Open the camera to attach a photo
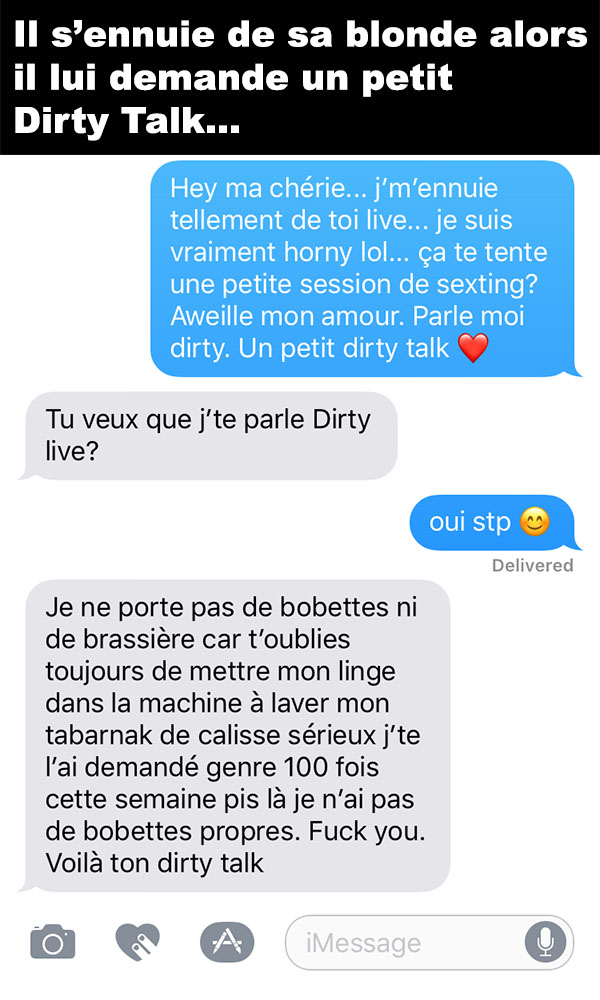Viewport: 600px width, 1000px height. 53,941
